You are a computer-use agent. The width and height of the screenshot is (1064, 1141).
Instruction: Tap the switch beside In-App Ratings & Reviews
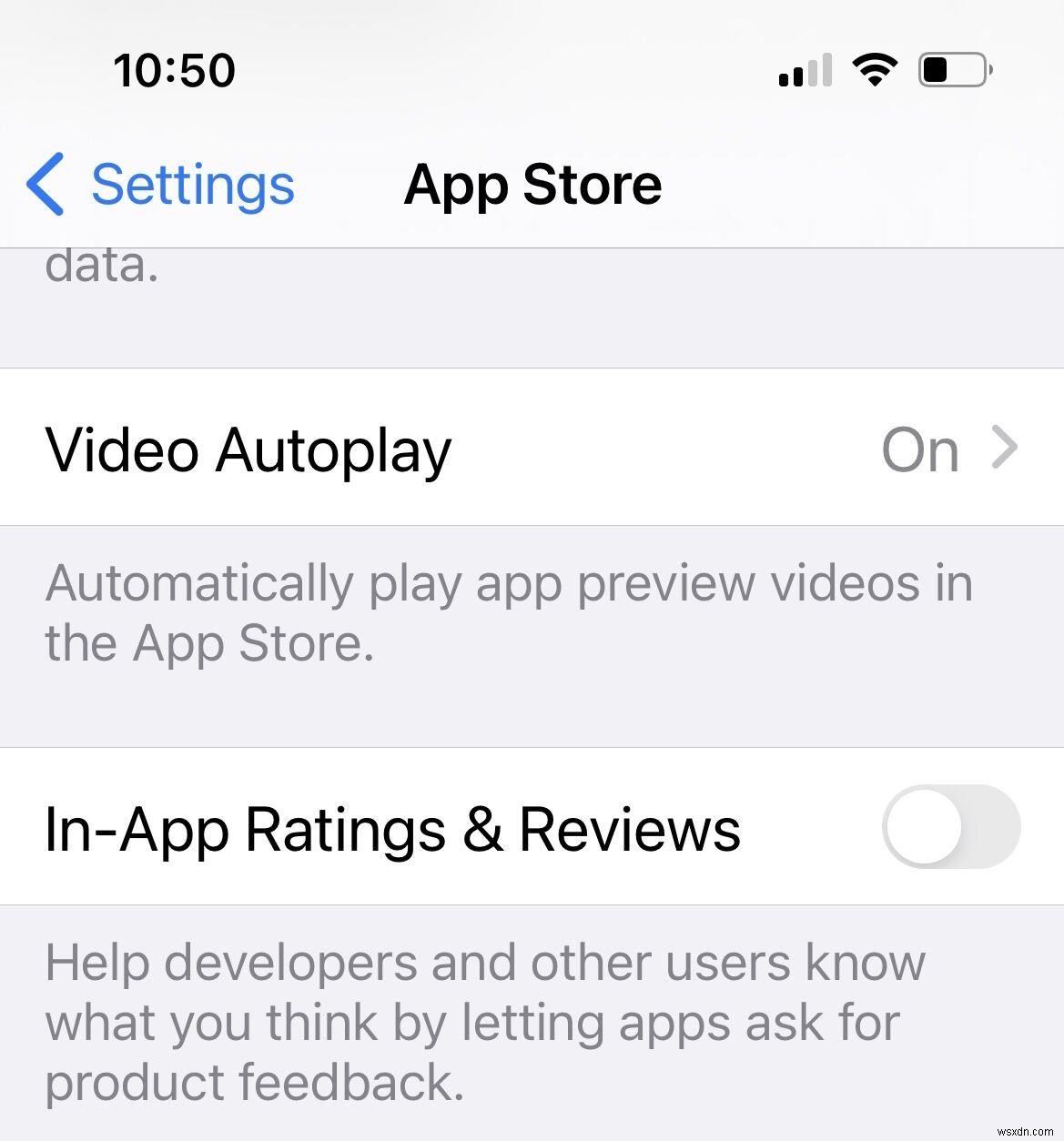pos(951,826)
